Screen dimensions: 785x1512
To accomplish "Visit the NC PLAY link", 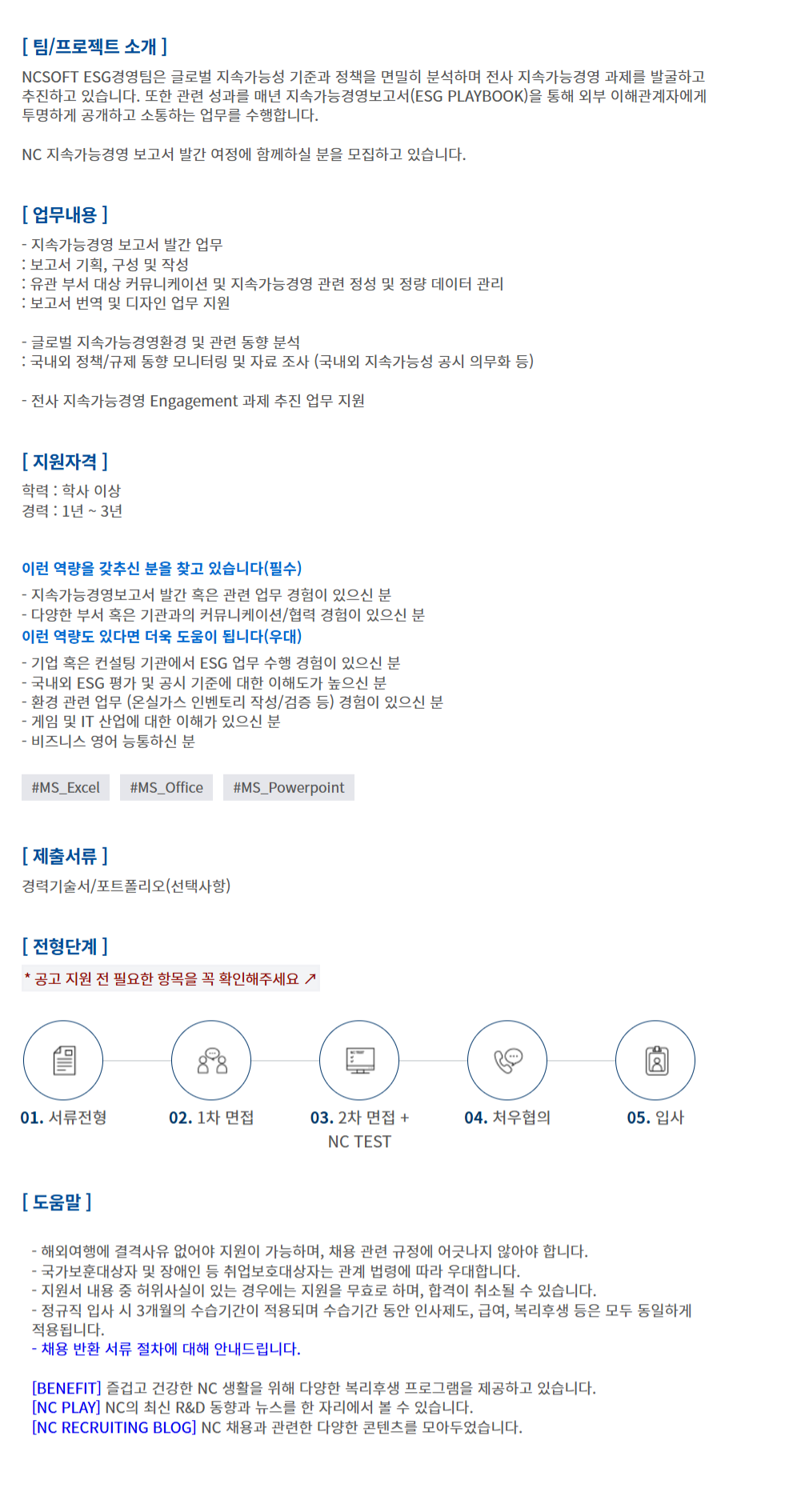I will 66,1407.
